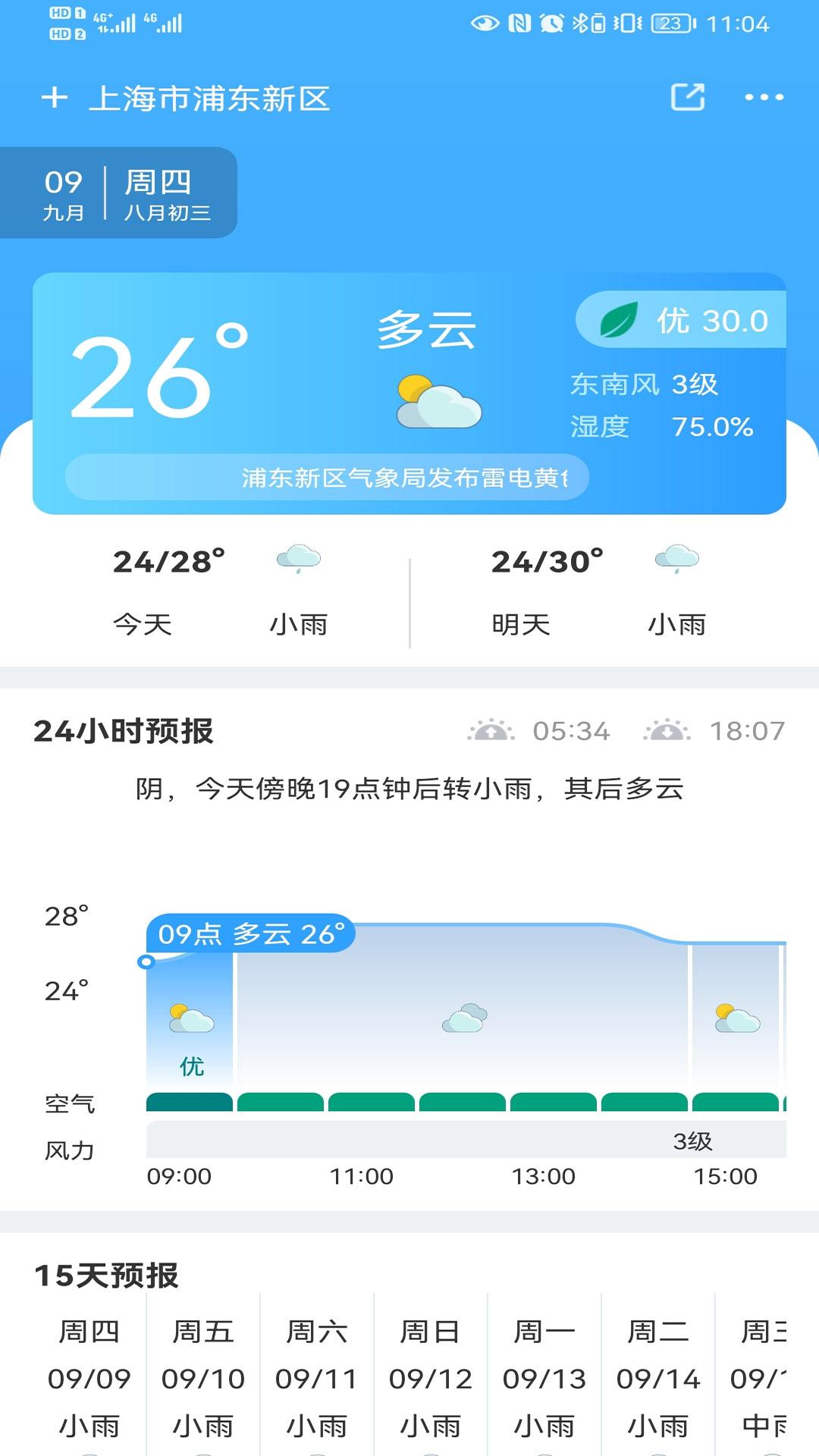Tap the sunrise icon beside 05:34
The height and width of the screenshot is (1456, 819).
click(489, 731)
